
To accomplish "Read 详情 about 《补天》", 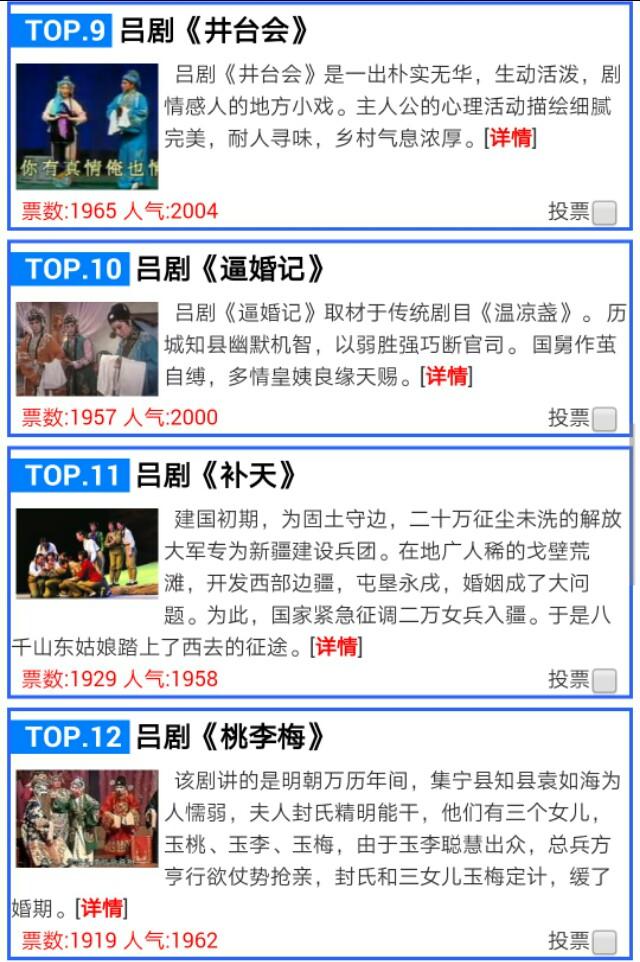I will pyautogui.click(x=336, y=646).
